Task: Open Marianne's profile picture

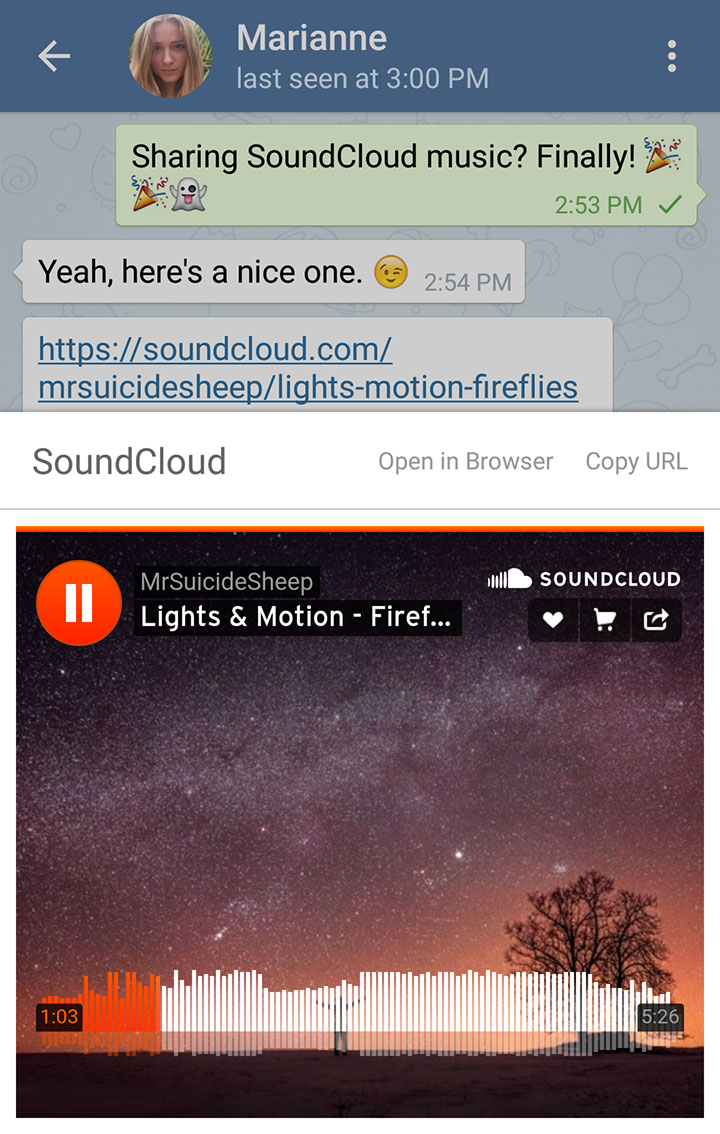Action: click(169, 57)
